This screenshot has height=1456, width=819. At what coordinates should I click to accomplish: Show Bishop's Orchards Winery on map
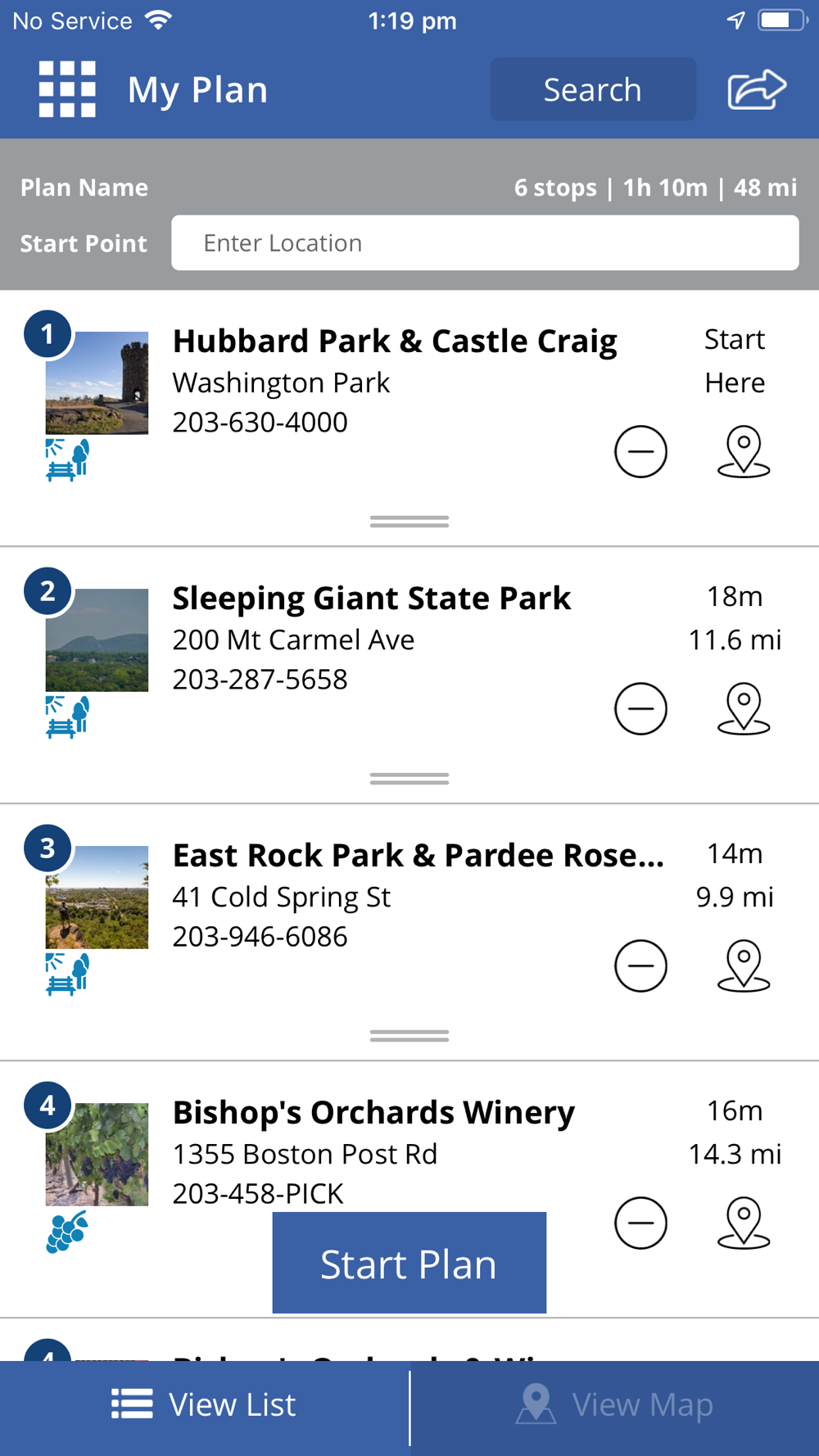744,1223
